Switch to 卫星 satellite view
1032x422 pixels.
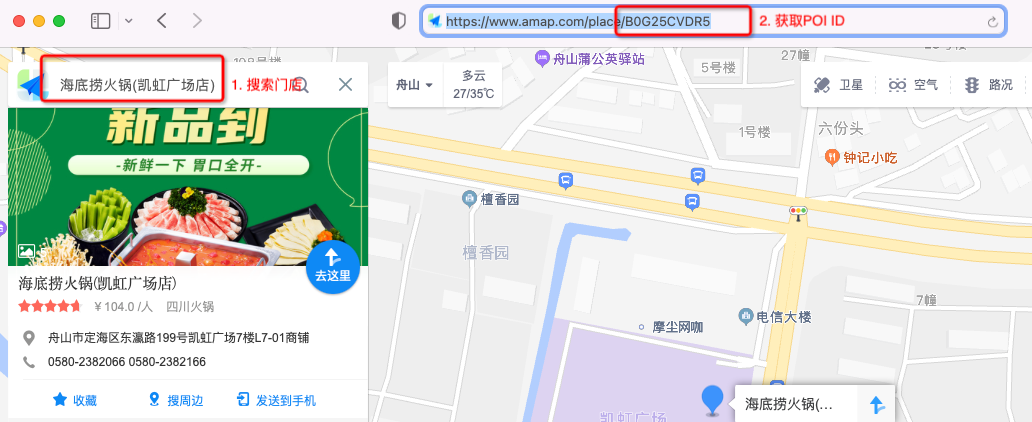pos(838,85)
